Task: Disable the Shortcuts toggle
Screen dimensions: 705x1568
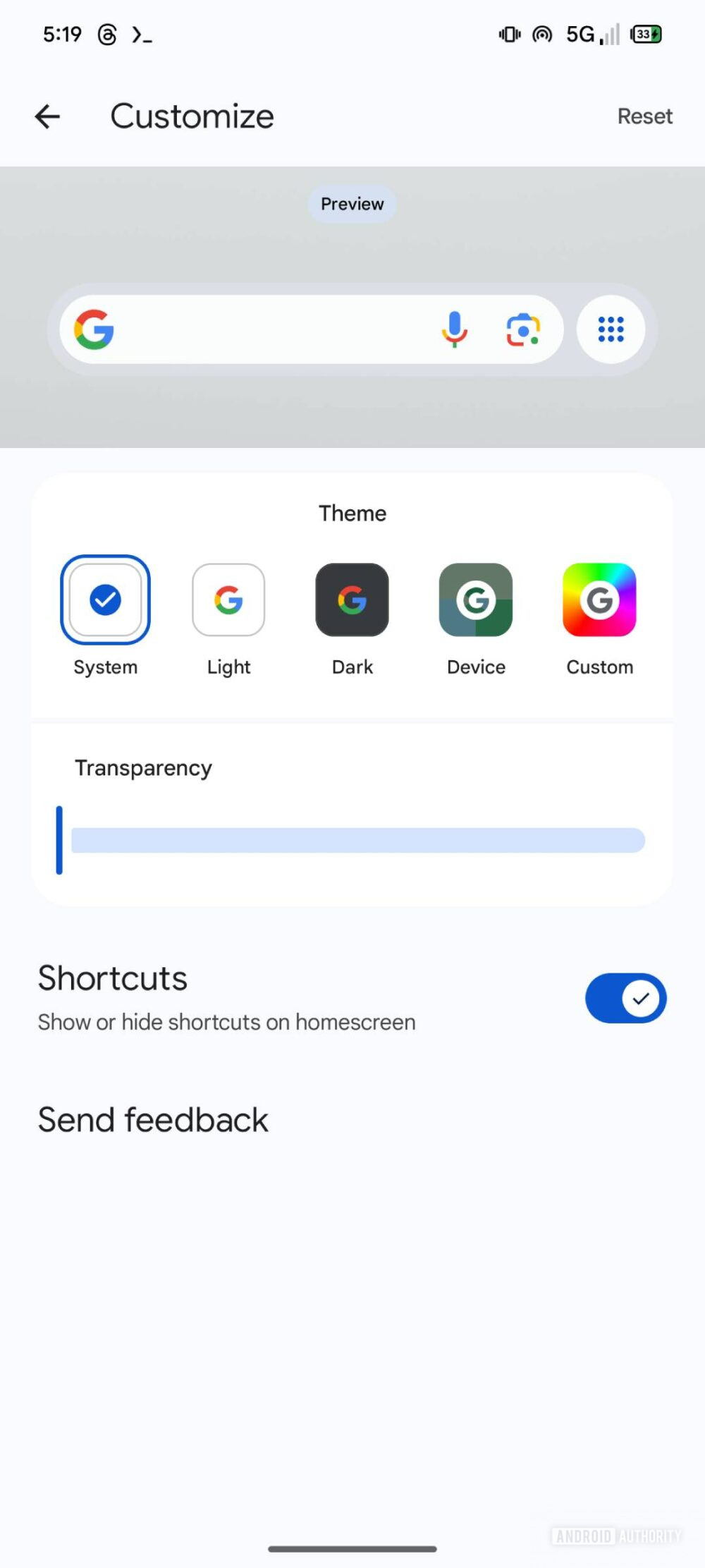Action: point(625,997)
